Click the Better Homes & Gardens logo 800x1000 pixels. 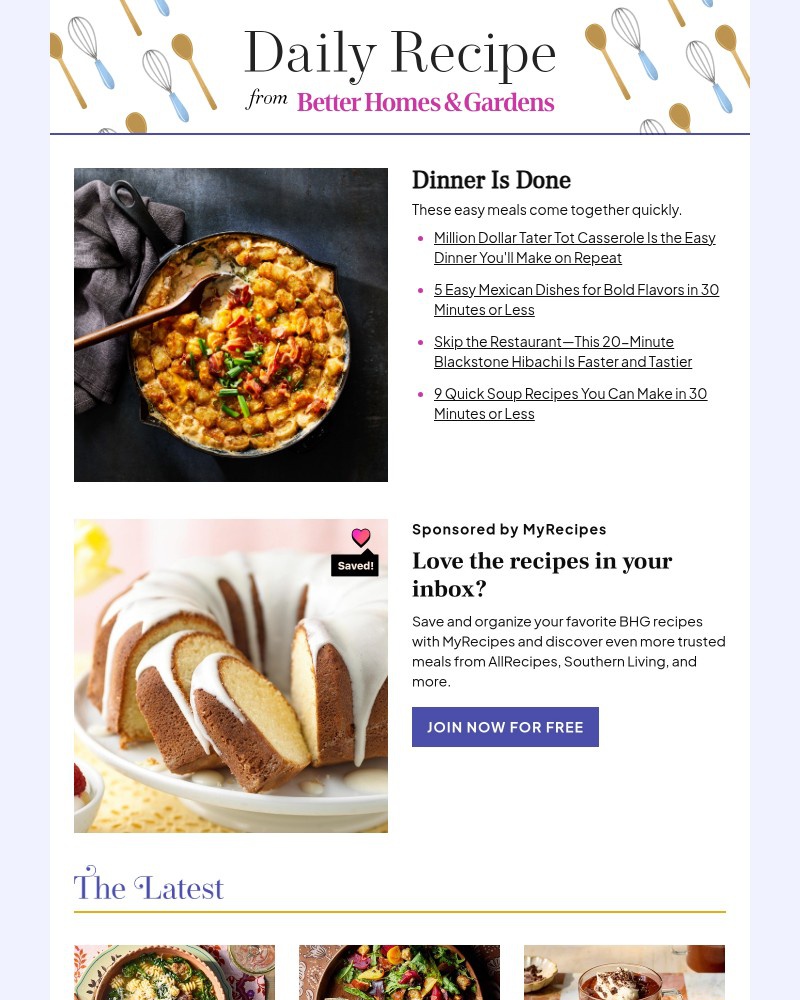(x=425, y=102)
